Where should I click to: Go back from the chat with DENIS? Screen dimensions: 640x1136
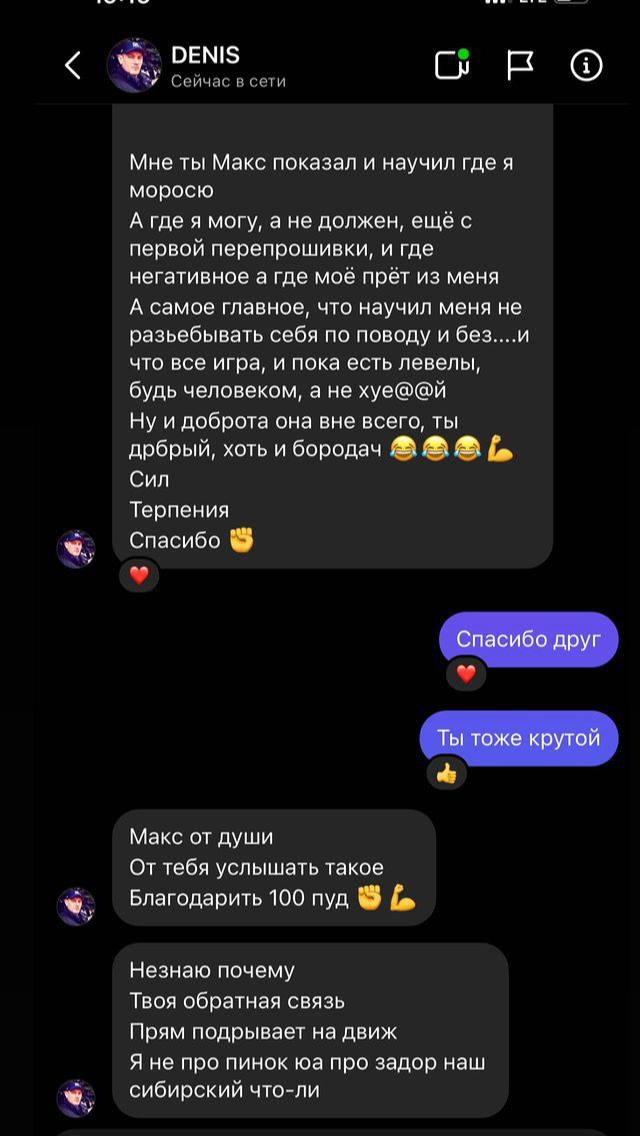(73, 66)
